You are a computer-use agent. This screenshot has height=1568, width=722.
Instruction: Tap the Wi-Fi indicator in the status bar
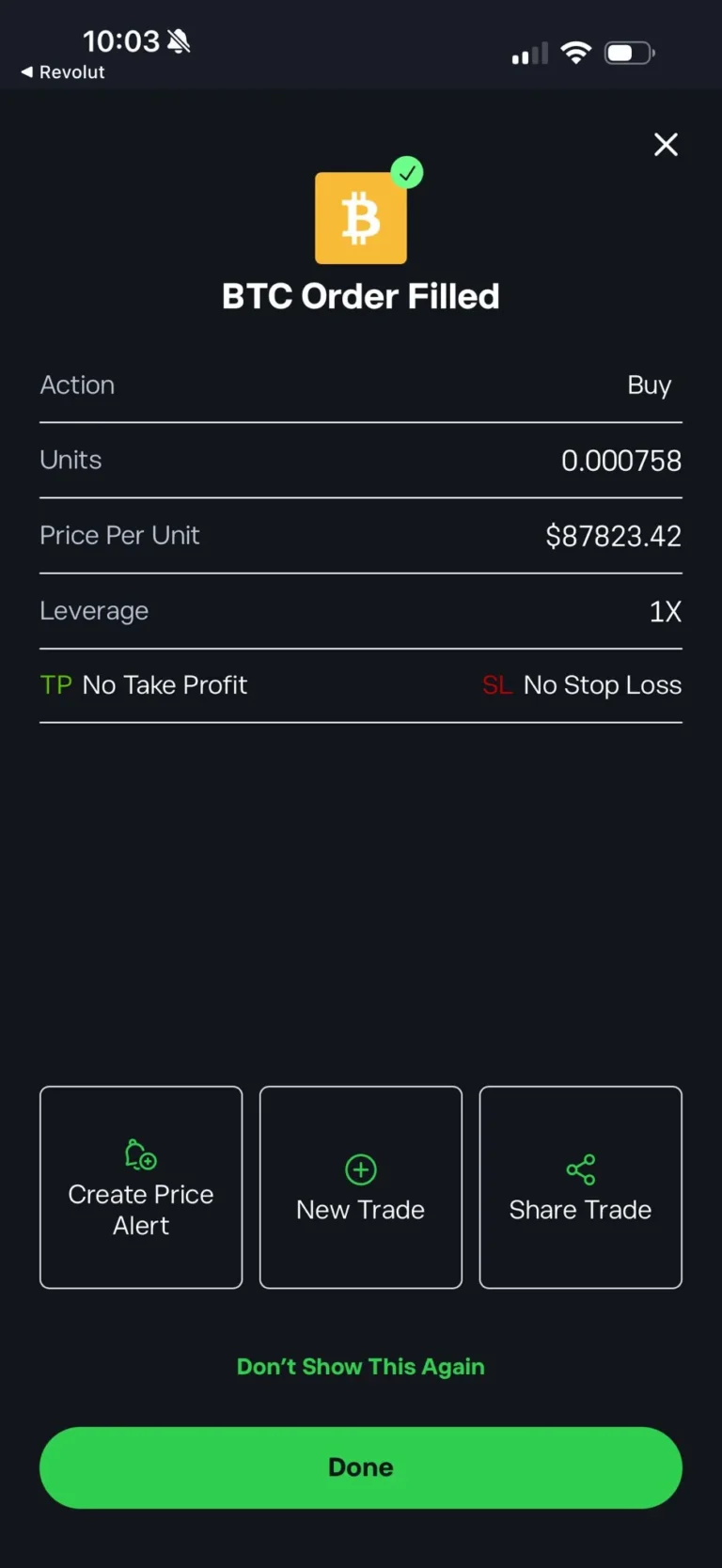576,52
